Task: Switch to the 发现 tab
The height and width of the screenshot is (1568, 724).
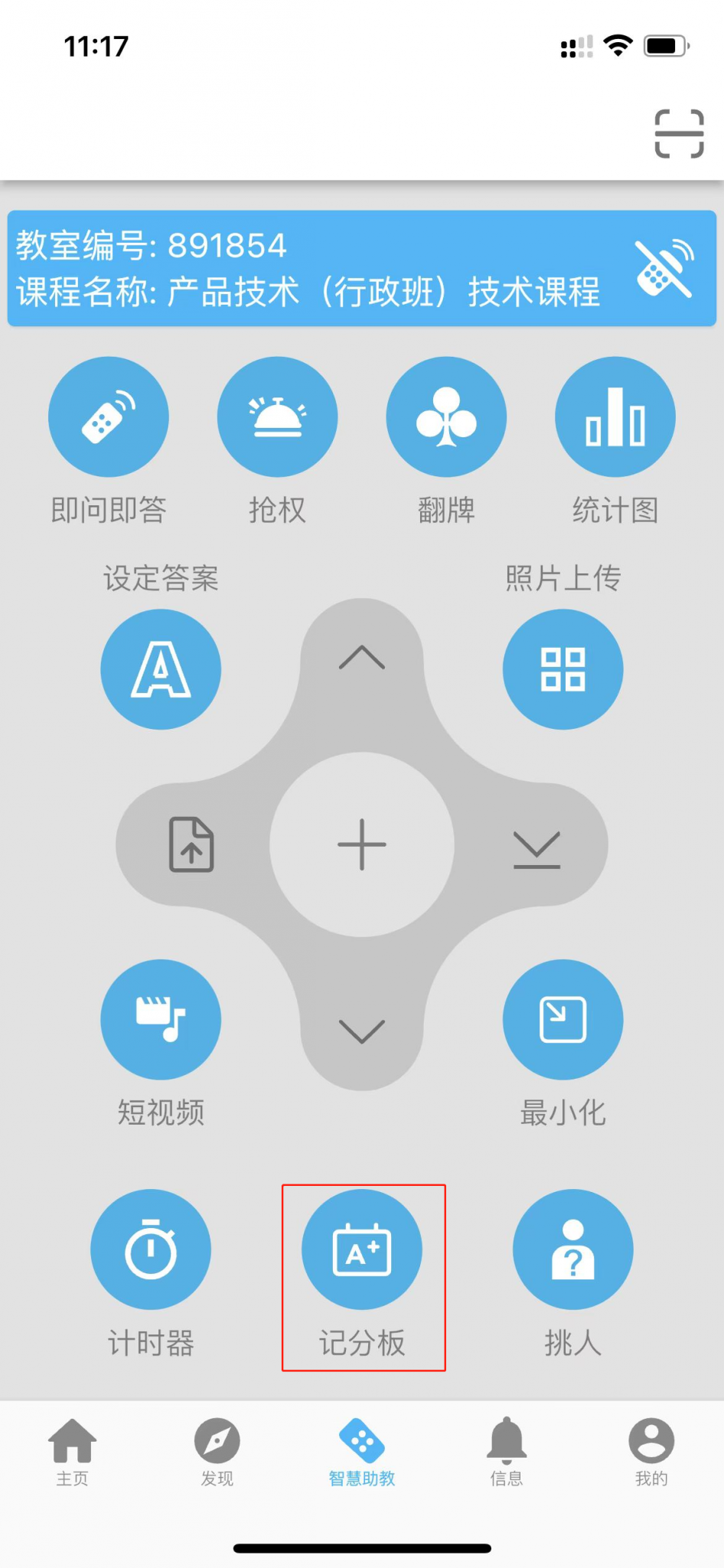Action: coord(217,1452)
